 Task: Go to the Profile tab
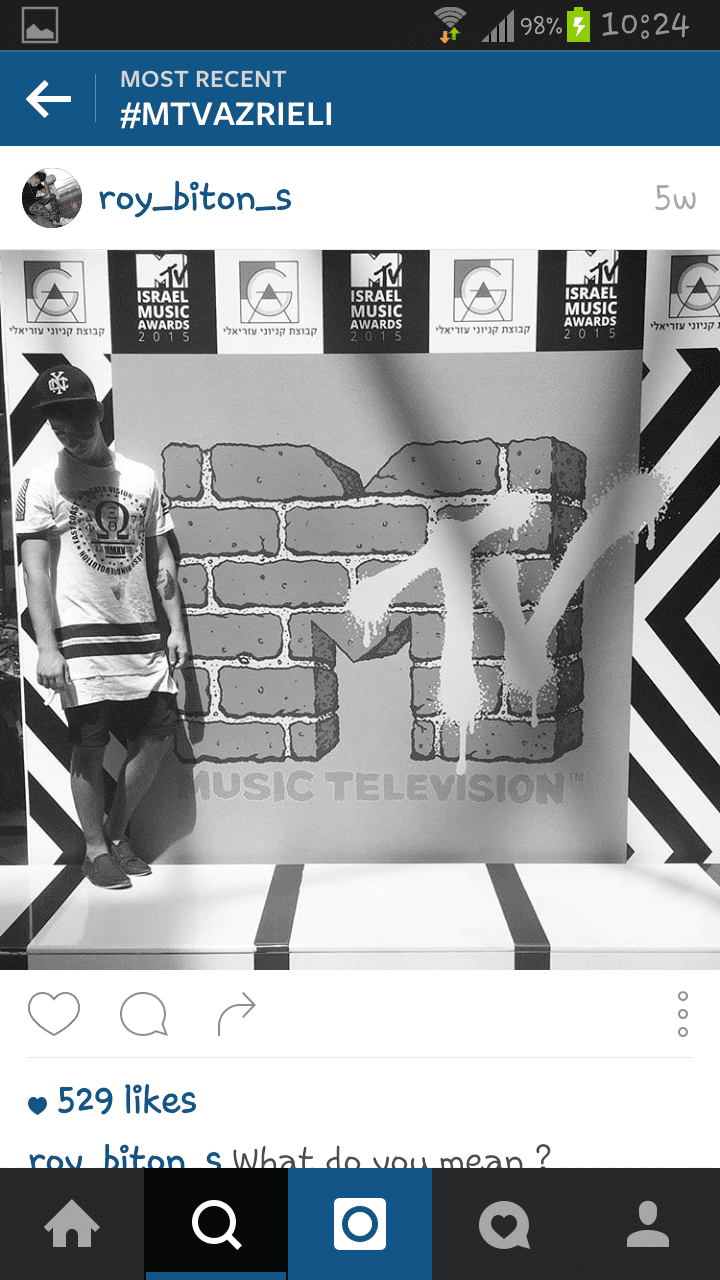point(648,1224)
